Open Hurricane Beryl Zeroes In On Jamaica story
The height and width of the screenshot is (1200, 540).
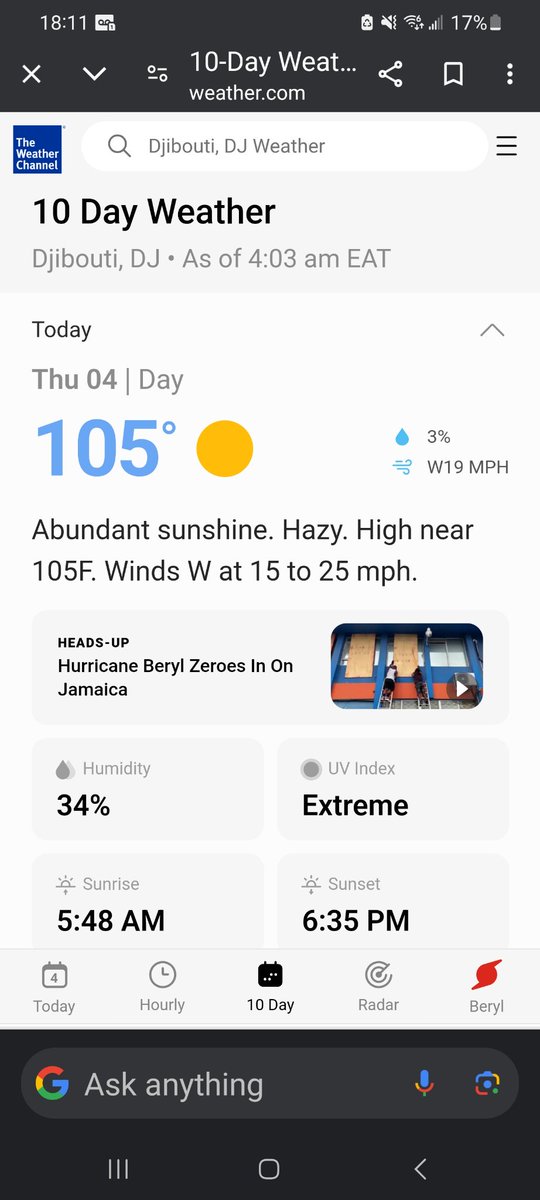[270, 667]
